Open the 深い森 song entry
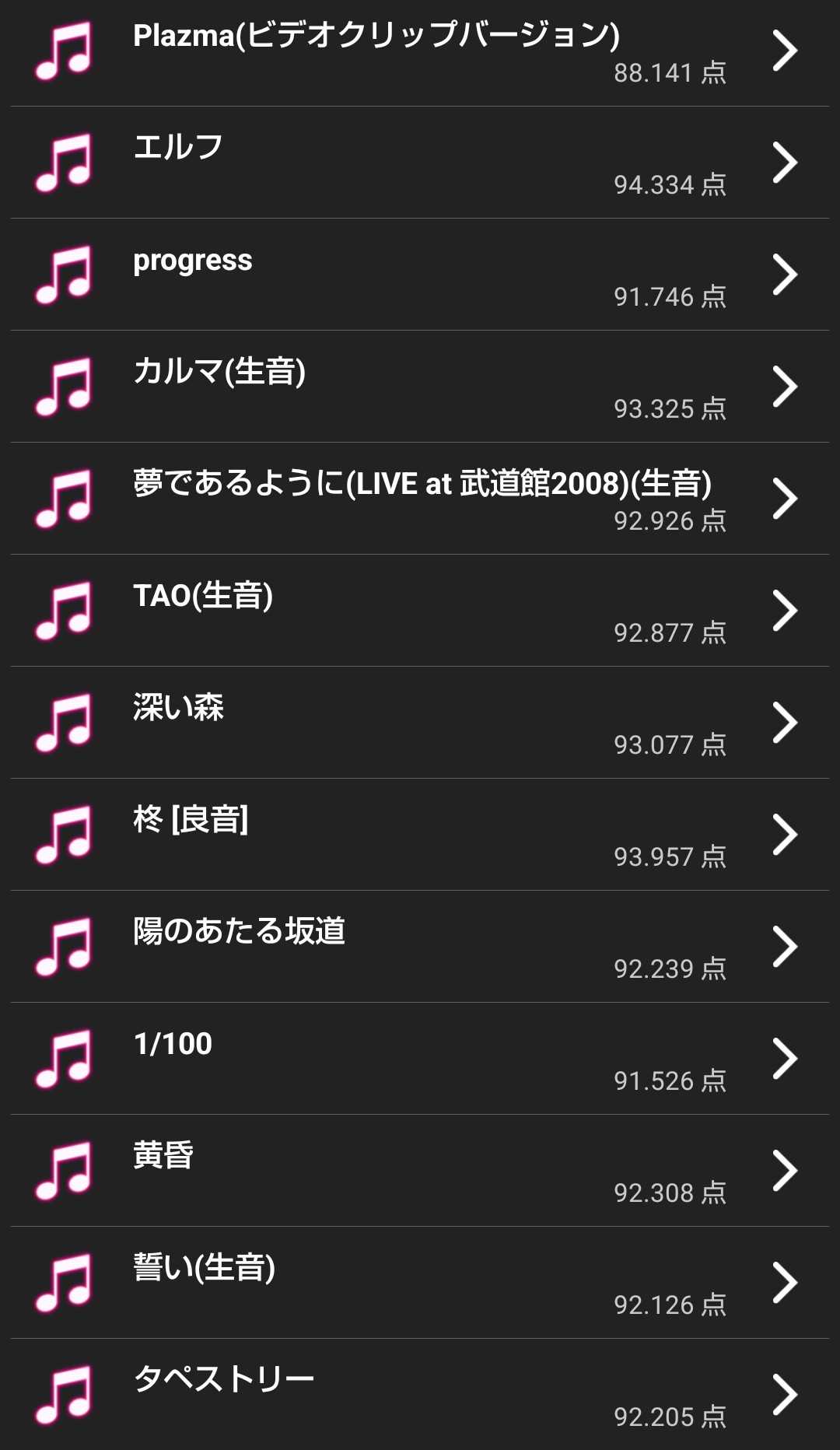The width and height of the screenshot is (840, 1450). (x=420, y=723)
